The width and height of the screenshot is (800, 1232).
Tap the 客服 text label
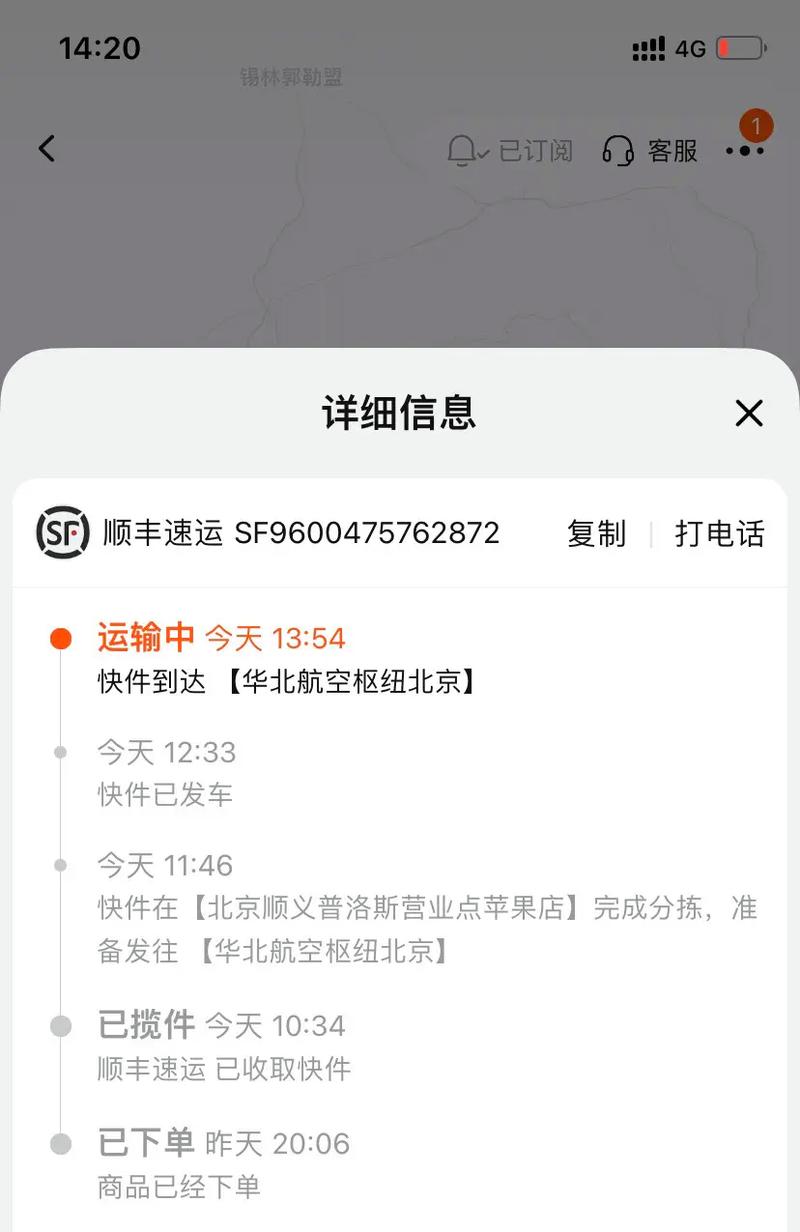tap(672, 152)
